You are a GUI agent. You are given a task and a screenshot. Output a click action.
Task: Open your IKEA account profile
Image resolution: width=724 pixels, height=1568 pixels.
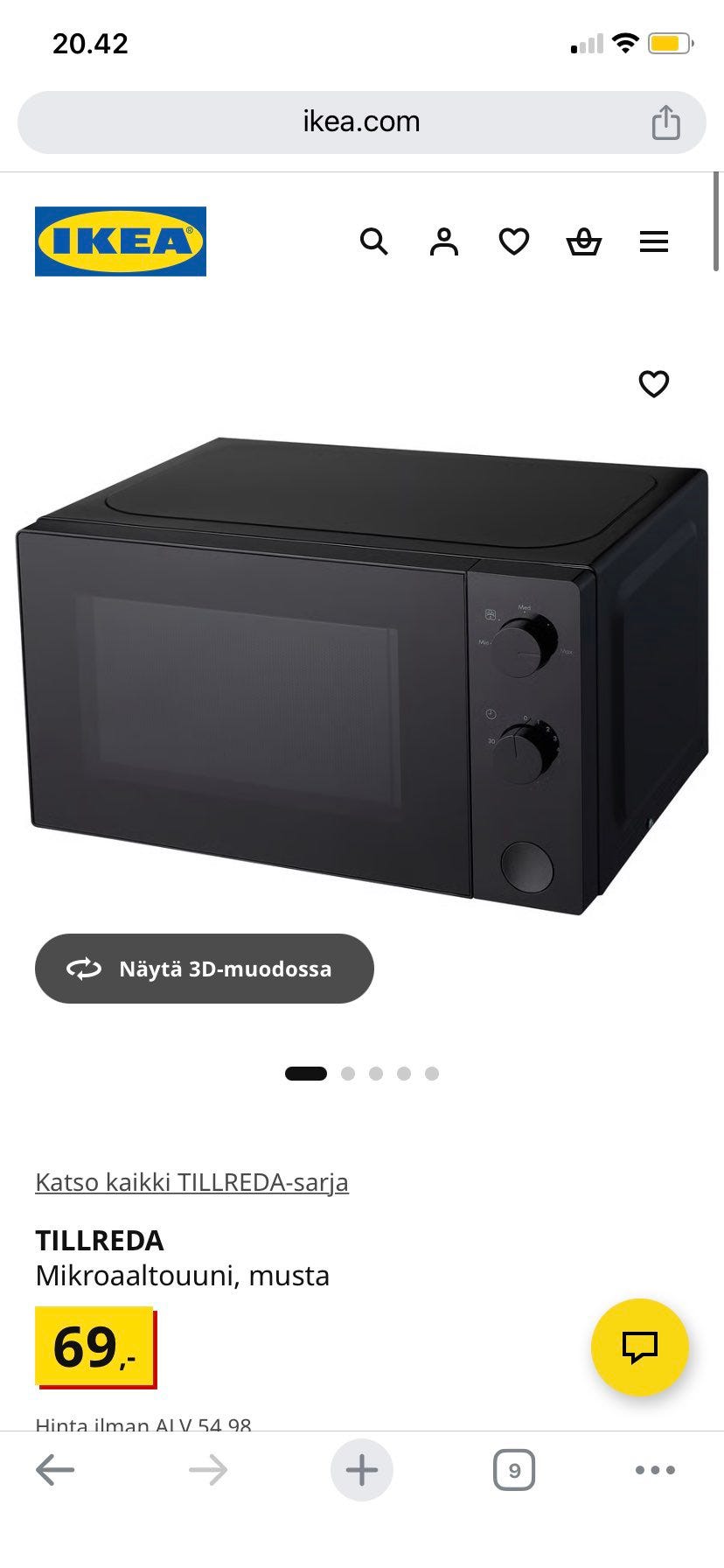pyautogui.click(x=444, y=241)
